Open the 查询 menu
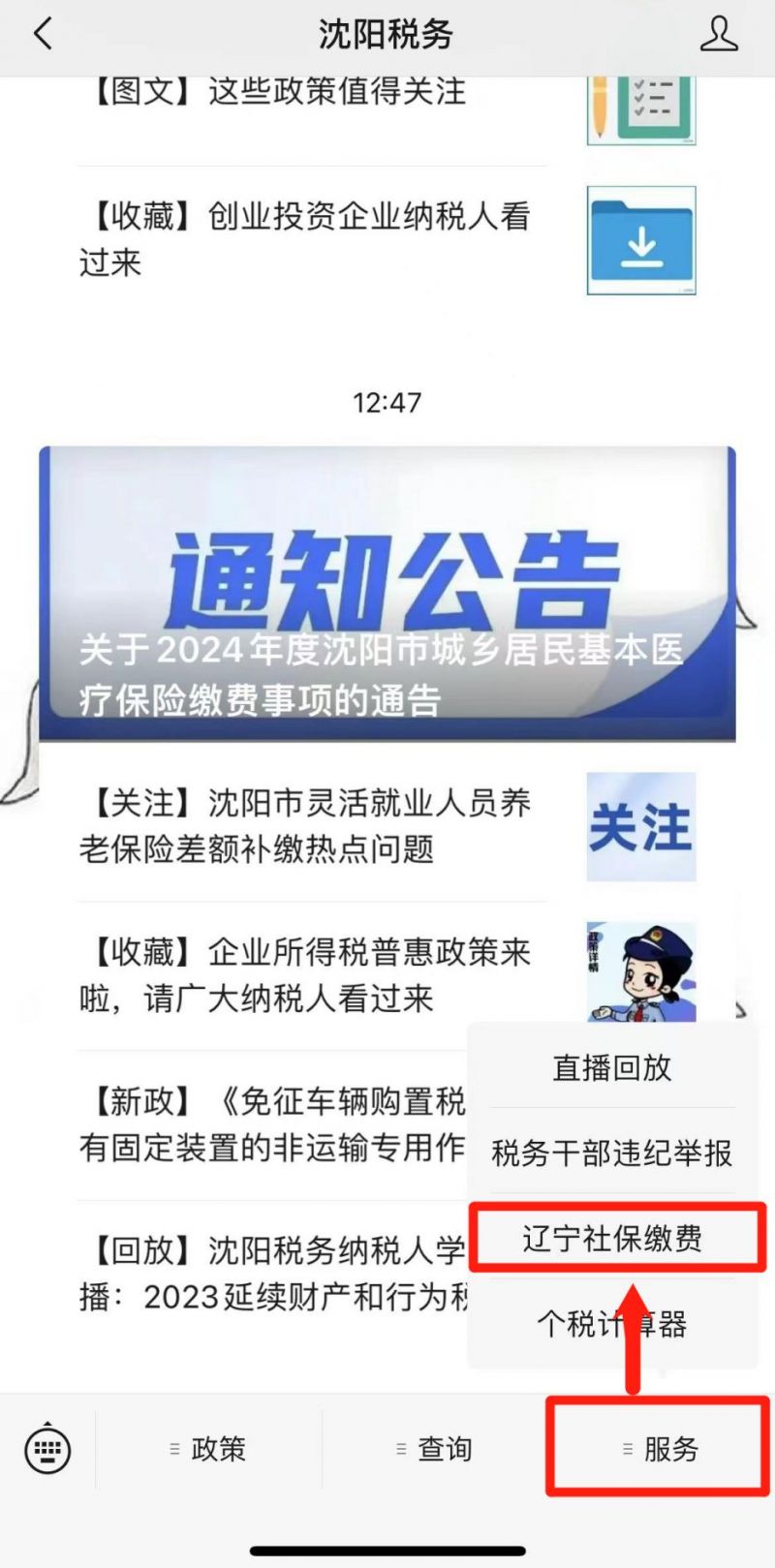 coord(434,1449)
